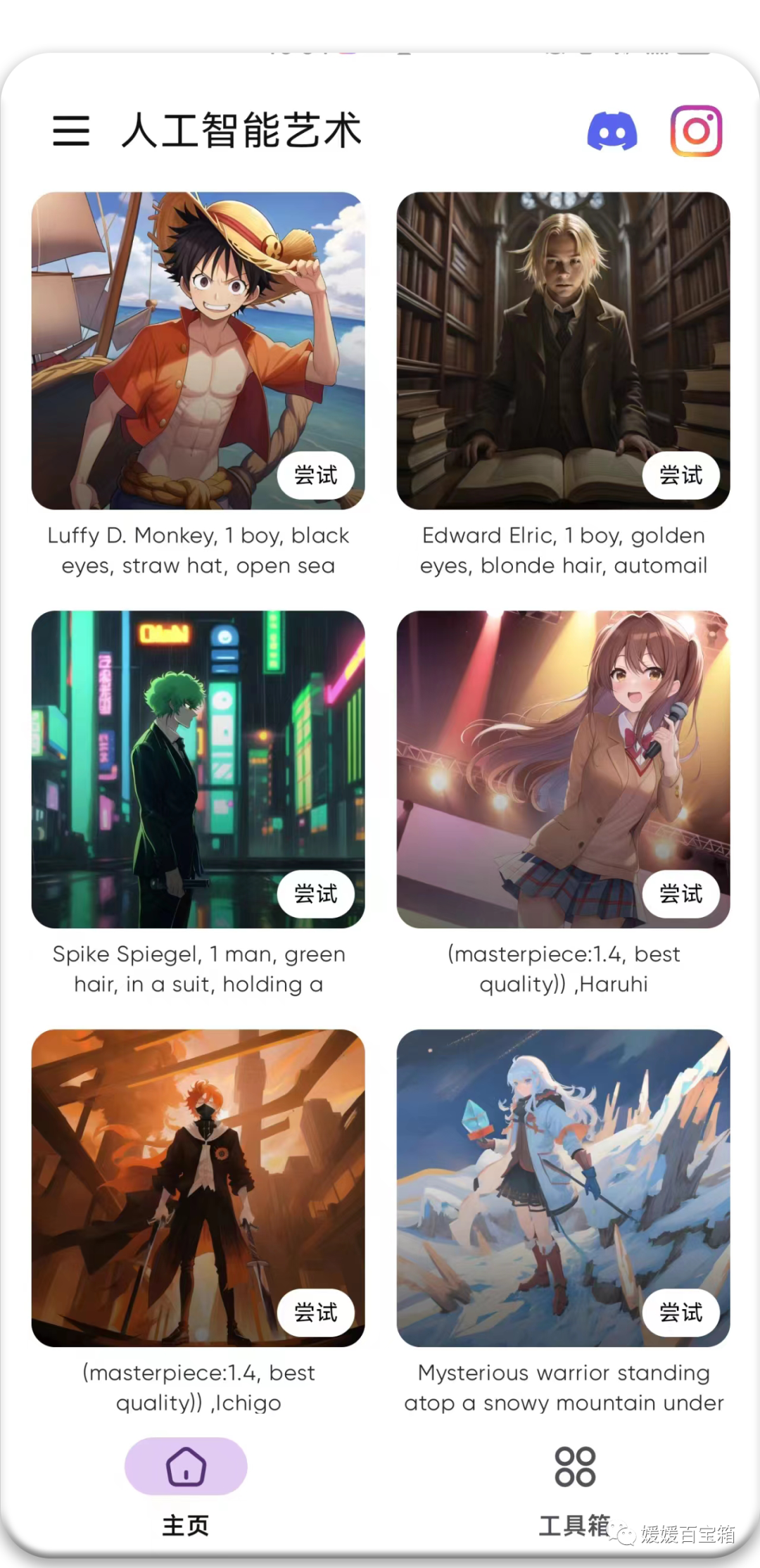Open the Instagram link icon
This screenshot has width=760, height=1568.
696,131
